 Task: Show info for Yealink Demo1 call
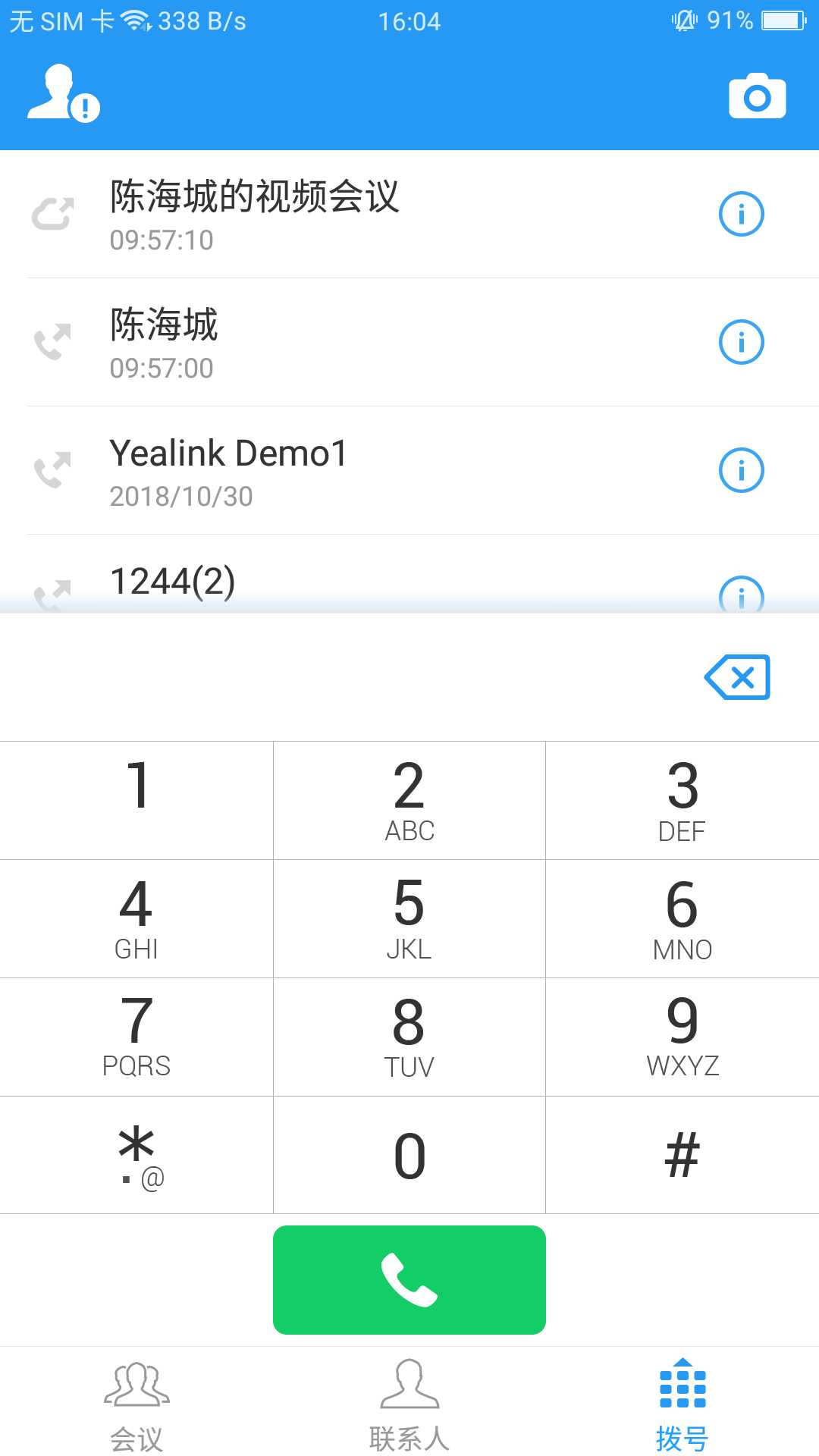(742, 470)
